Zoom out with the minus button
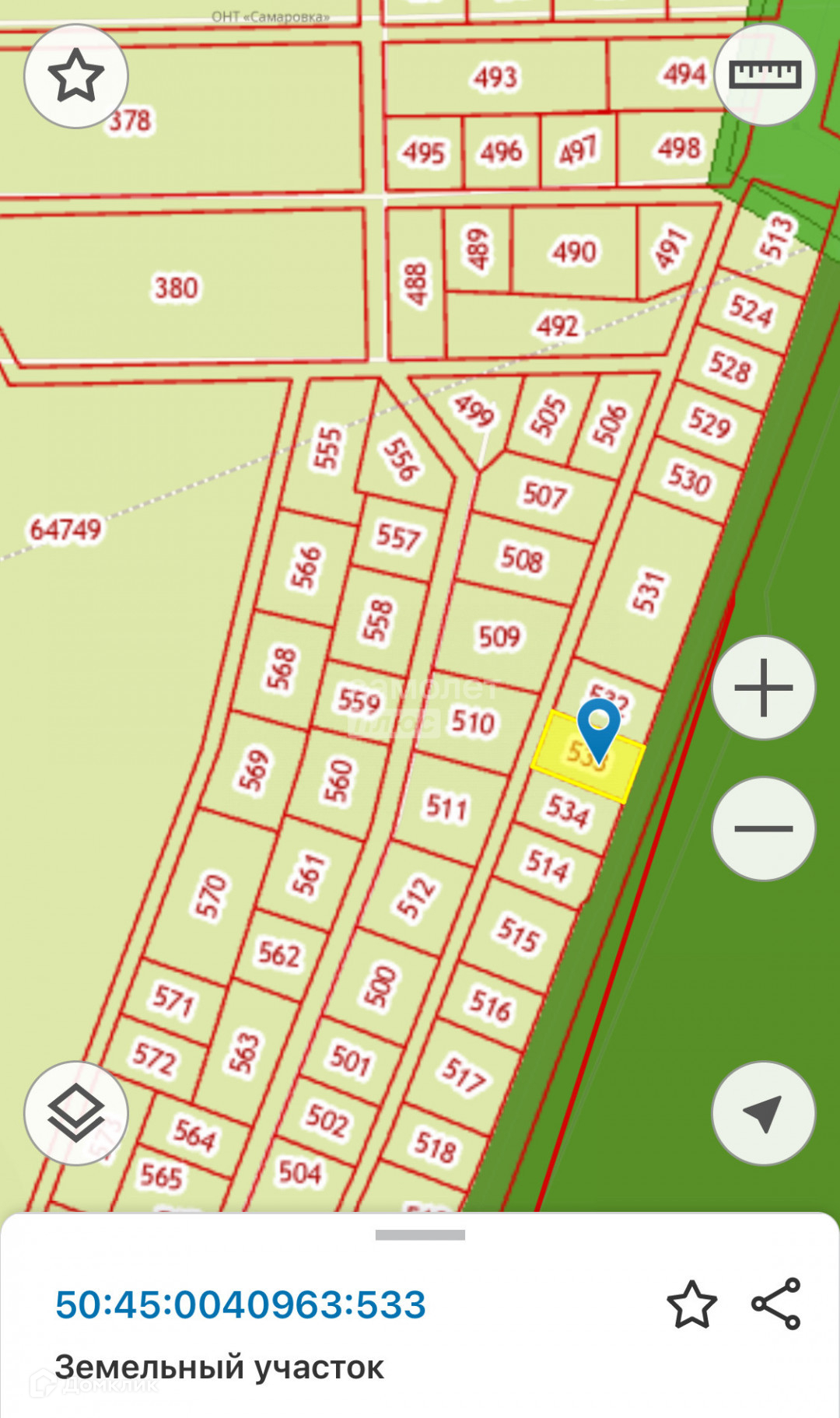Screen dimensions: 840x1418 764,828
